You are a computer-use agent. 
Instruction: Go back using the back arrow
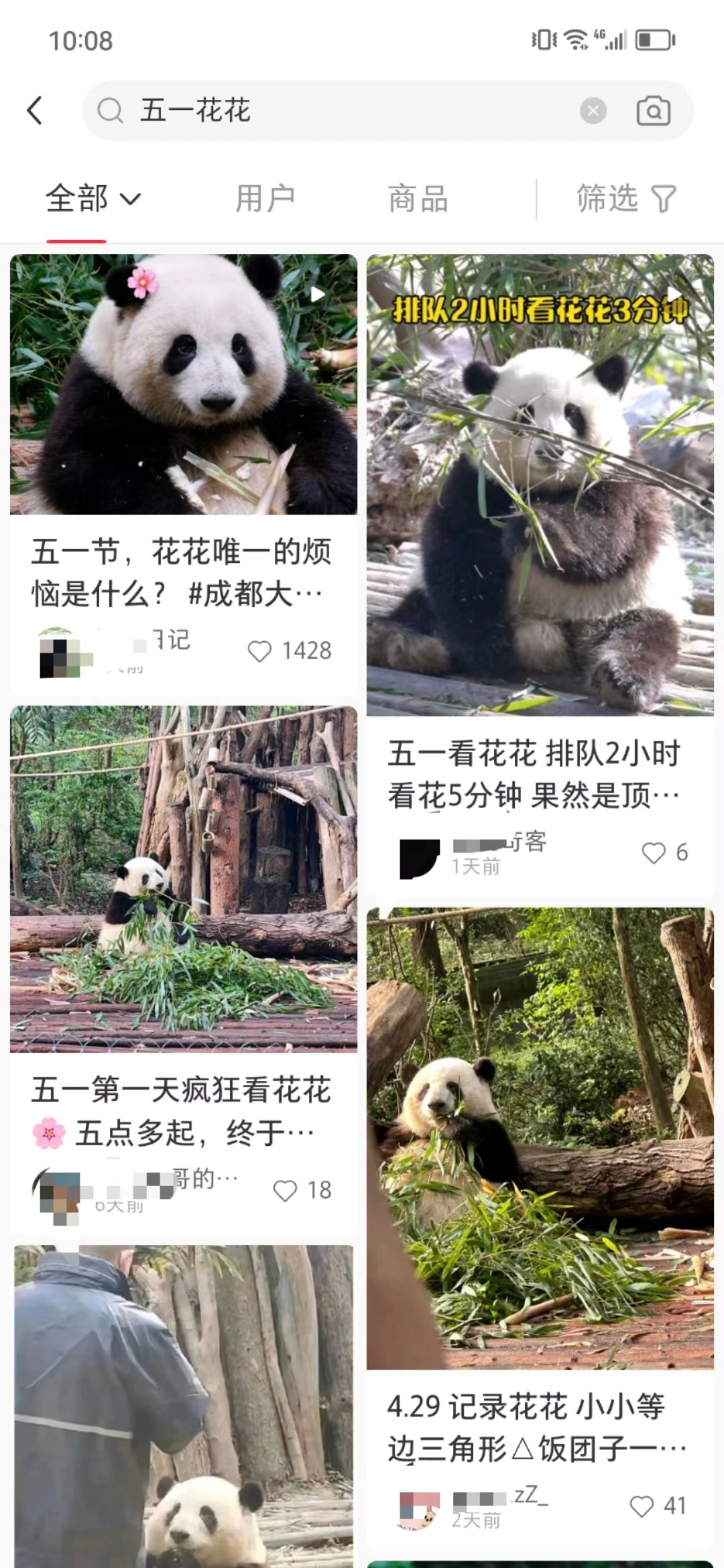[x=35, y=111]
